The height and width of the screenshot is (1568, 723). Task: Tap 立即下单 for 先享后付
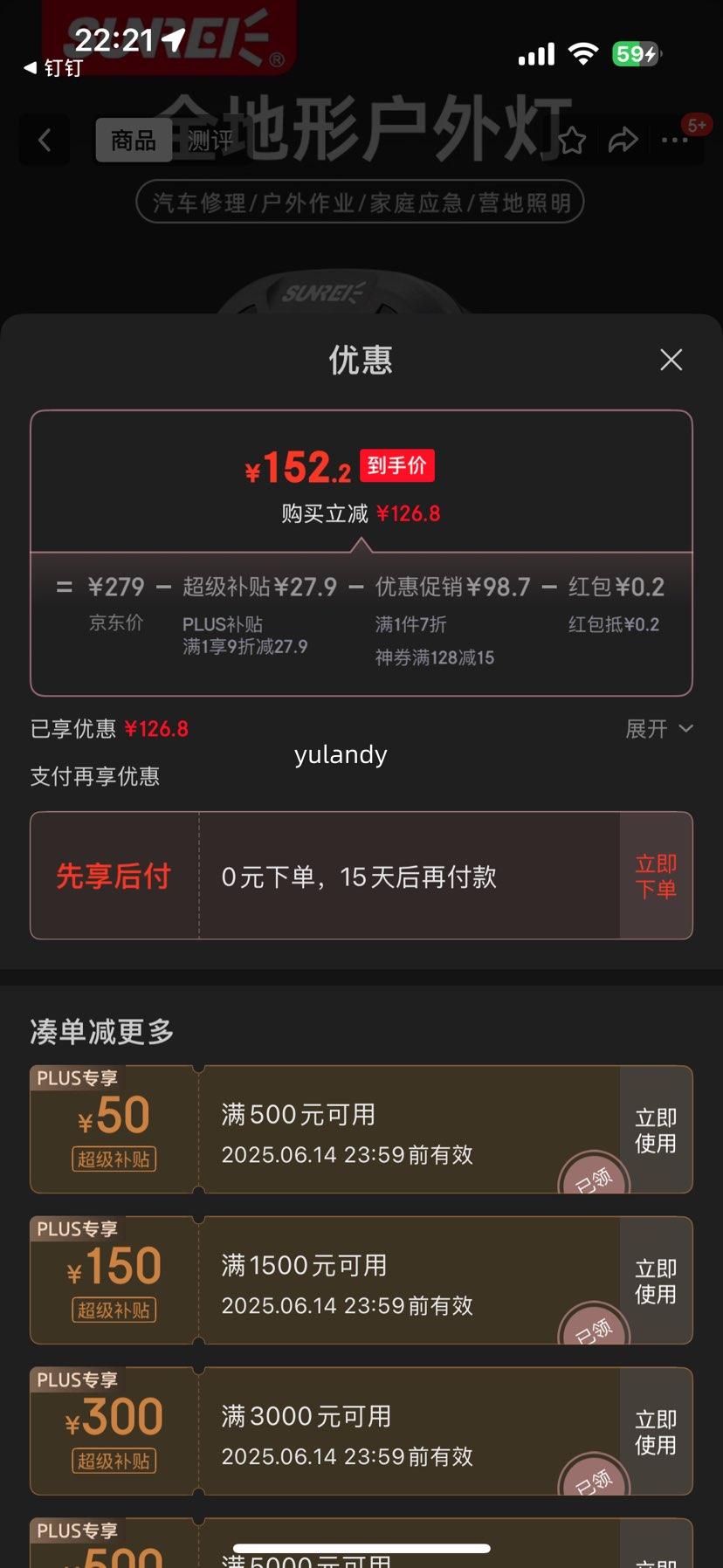656,877
